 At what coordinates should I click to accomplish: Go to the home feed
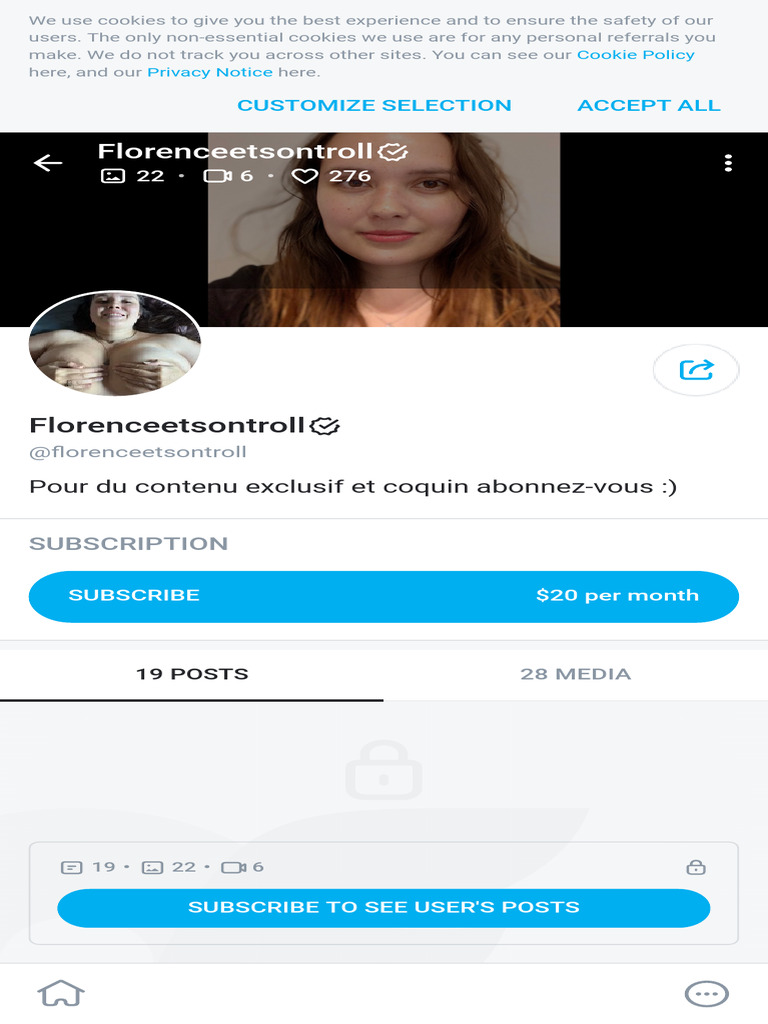61,993
